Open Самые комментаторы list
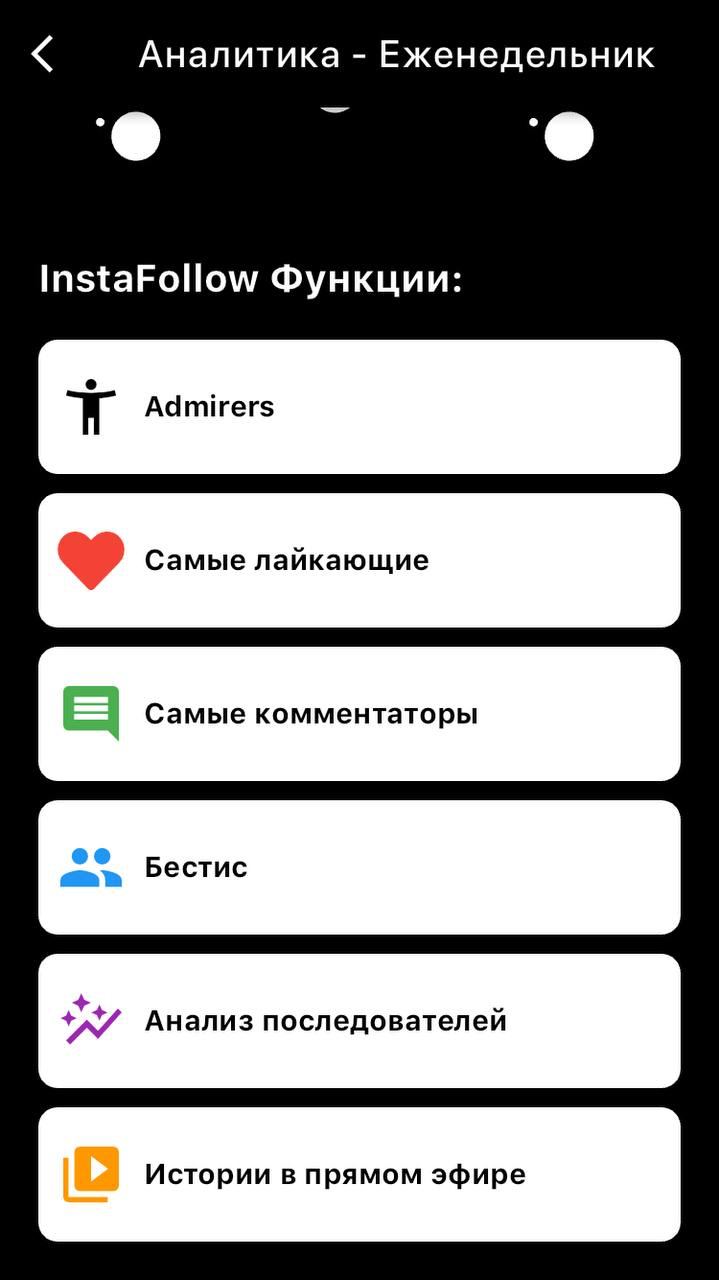 (359, 714)
